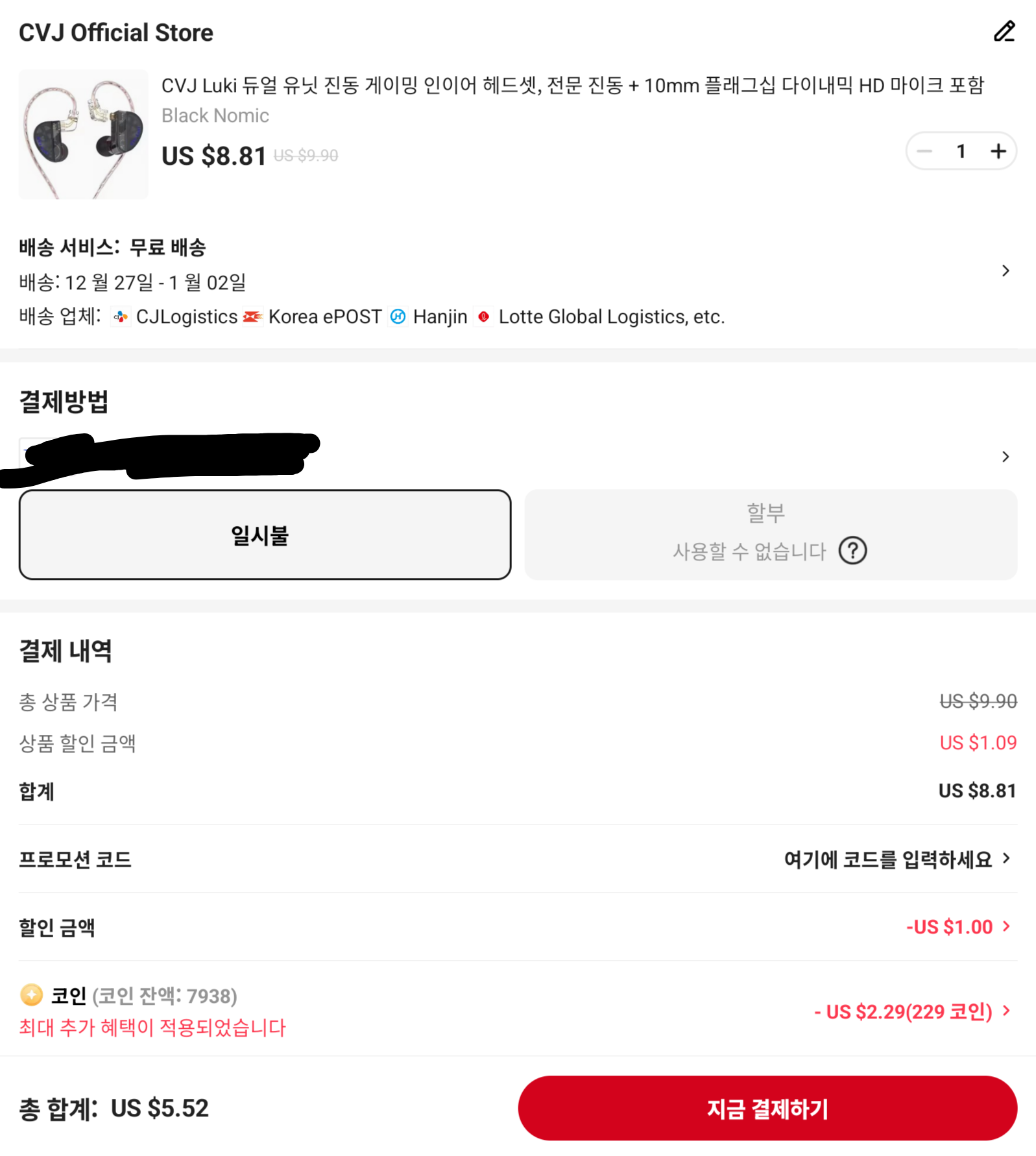This screenshot has width=1036, height=1156.
Task: Click the gold coin icon near 코인
Action: coord(29,994)
